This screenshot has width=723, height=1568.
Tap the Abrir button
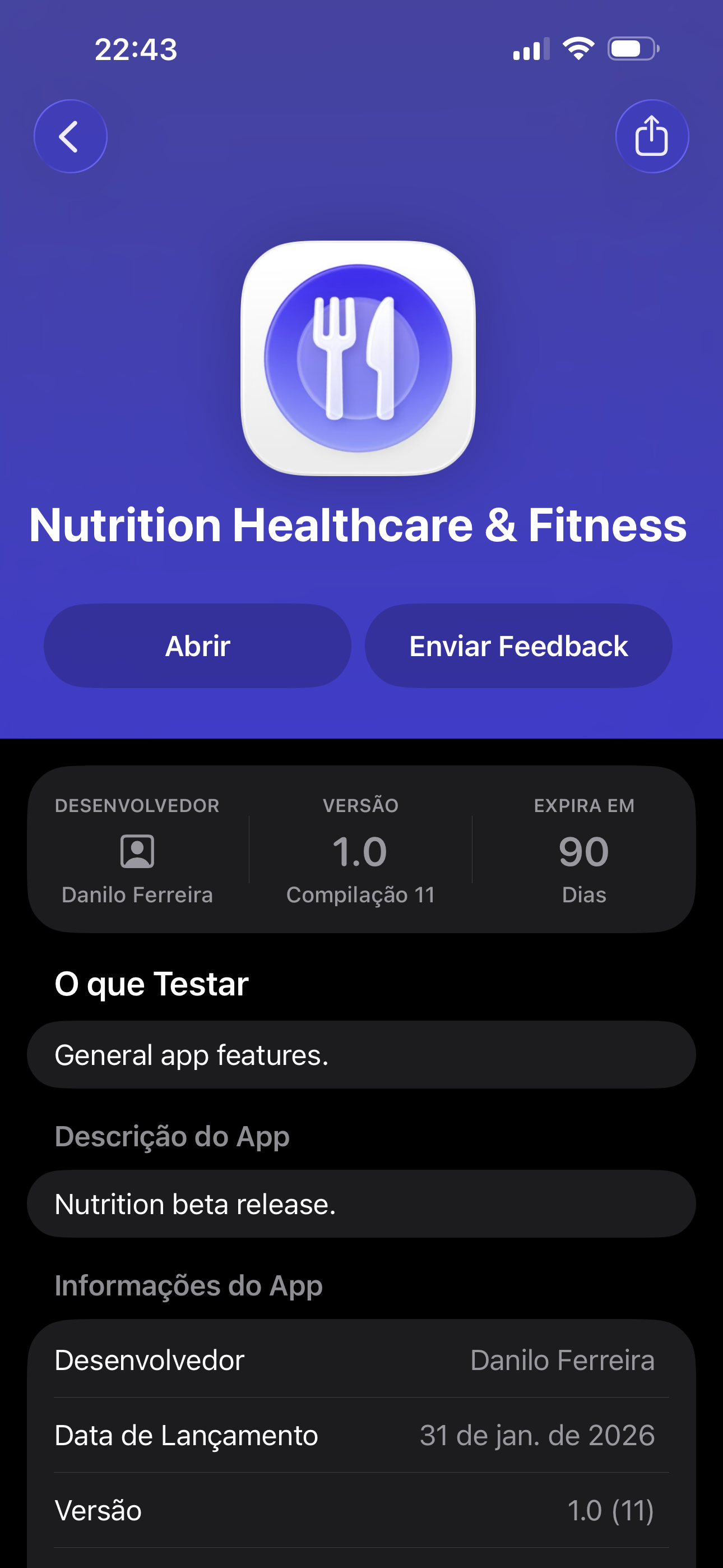(197, 646)
